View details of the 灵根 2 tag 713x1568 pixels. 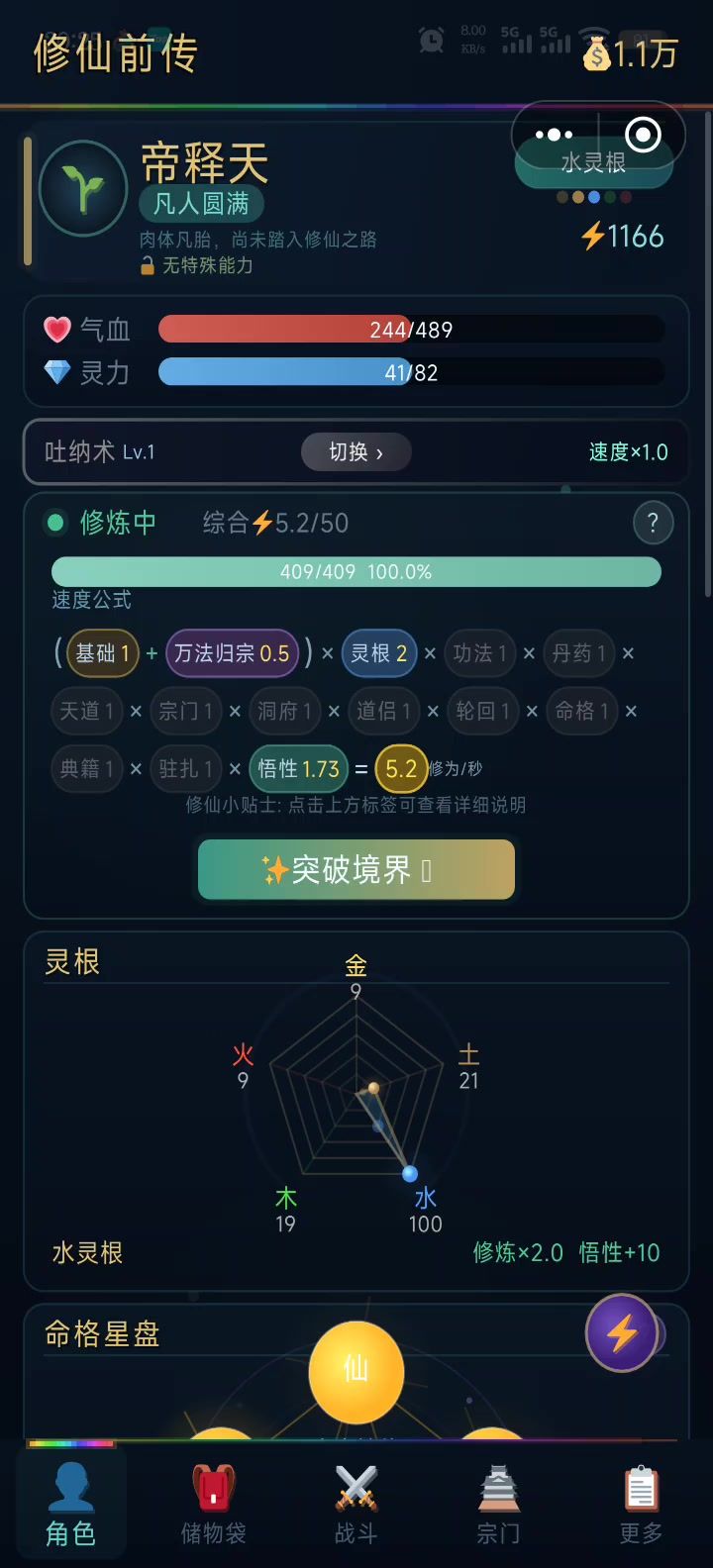(x=379, y=653)
